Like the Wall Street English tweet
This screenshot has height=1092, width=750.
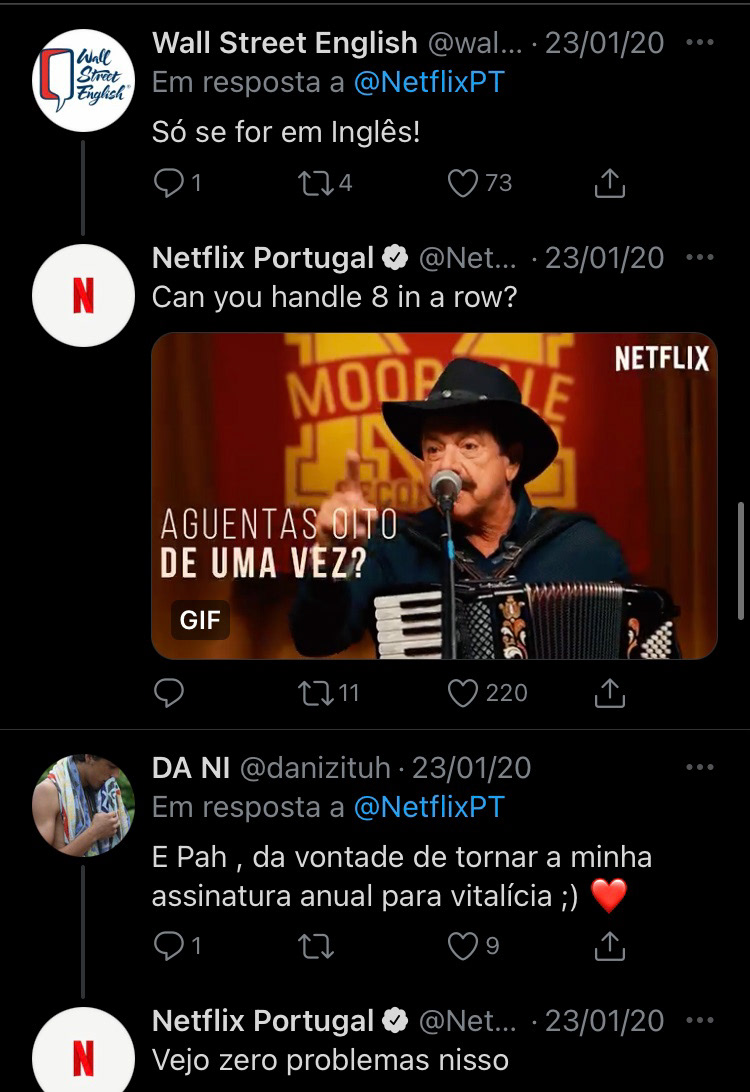click(x=462, y=183)
